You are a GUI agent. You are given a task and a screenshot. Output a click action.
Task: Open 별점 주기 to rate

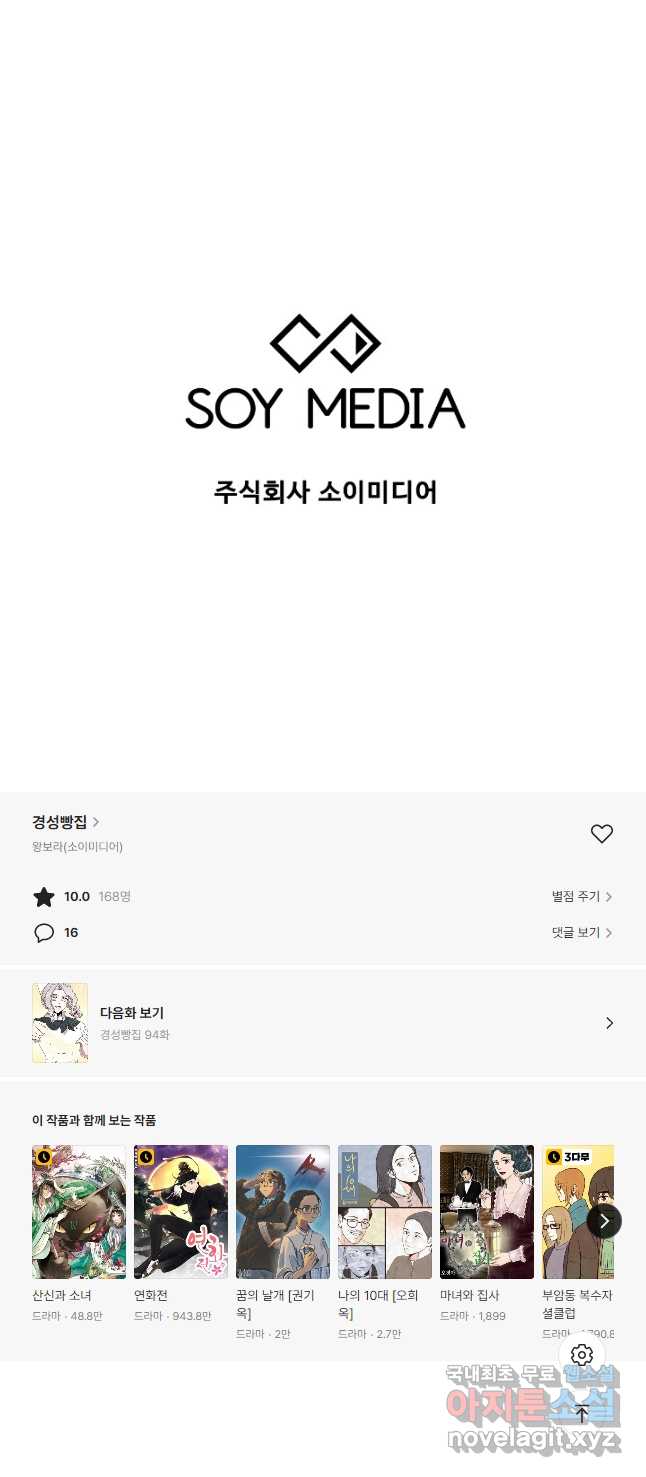click(581, 897)
